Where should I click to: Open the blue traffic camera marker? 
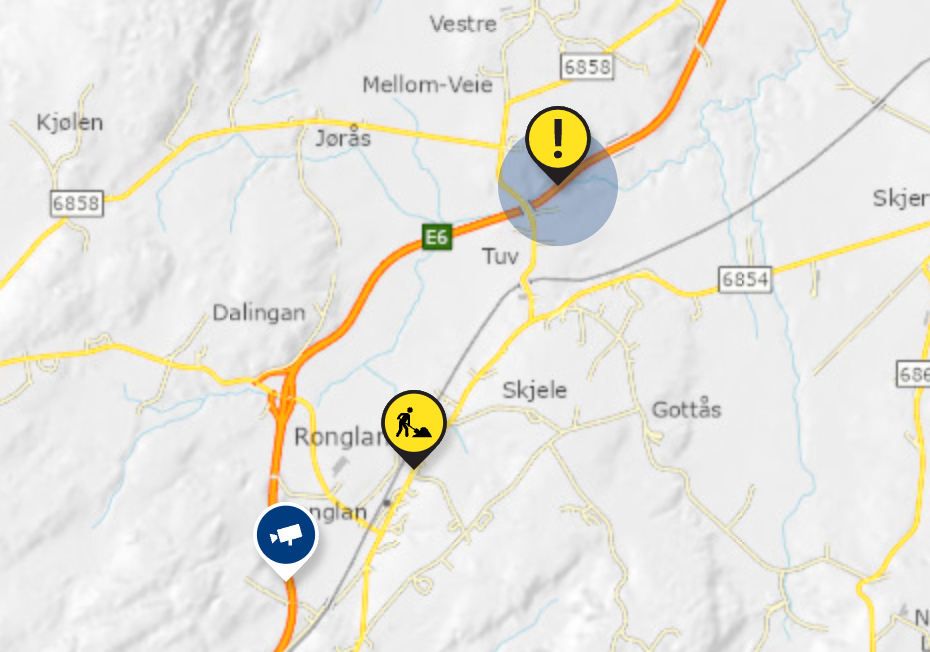point(286,535)
